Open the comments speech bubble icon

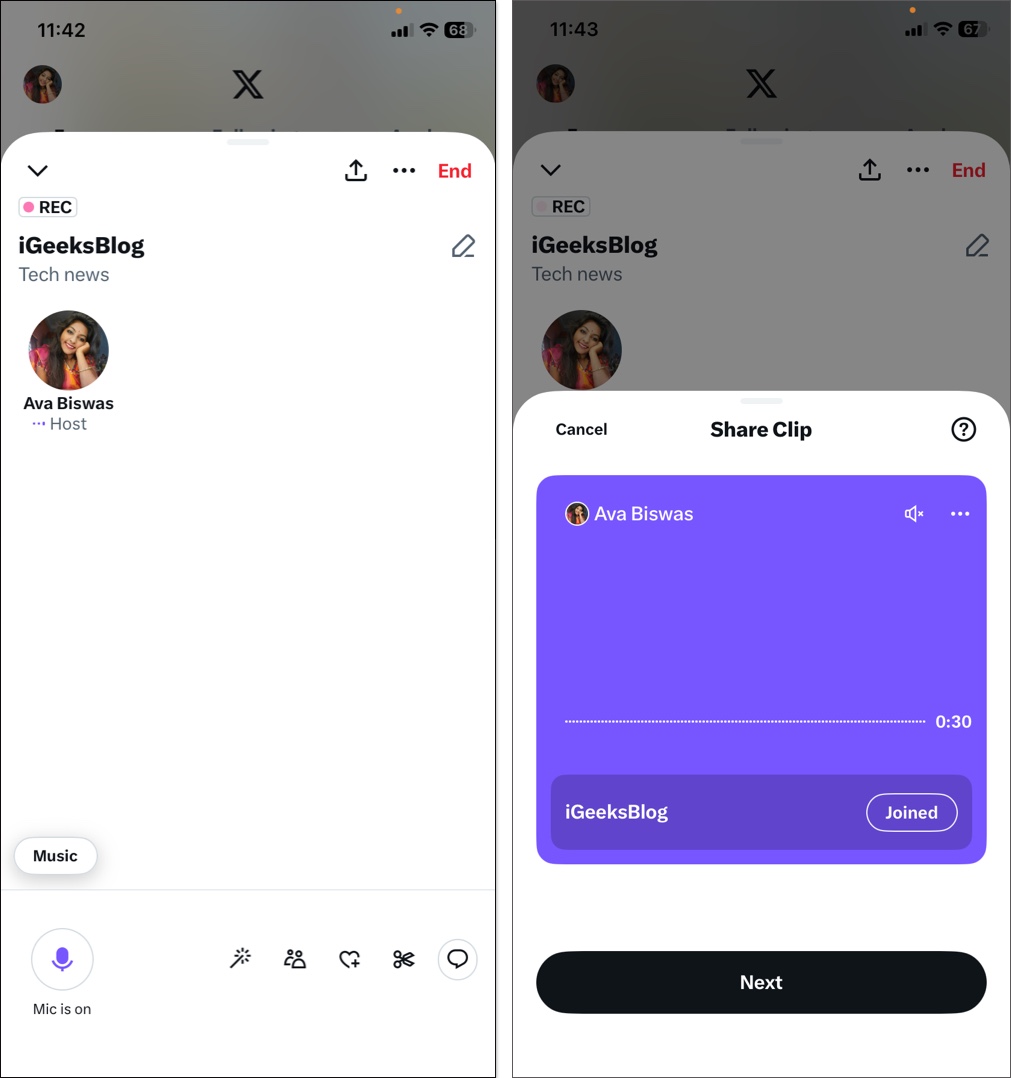coord(457,959)
